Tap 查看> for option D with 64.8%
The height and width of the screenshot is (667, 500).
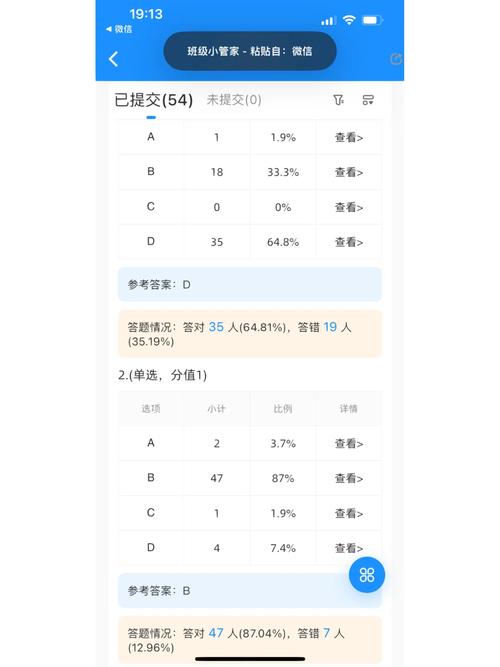pos(349,242)
